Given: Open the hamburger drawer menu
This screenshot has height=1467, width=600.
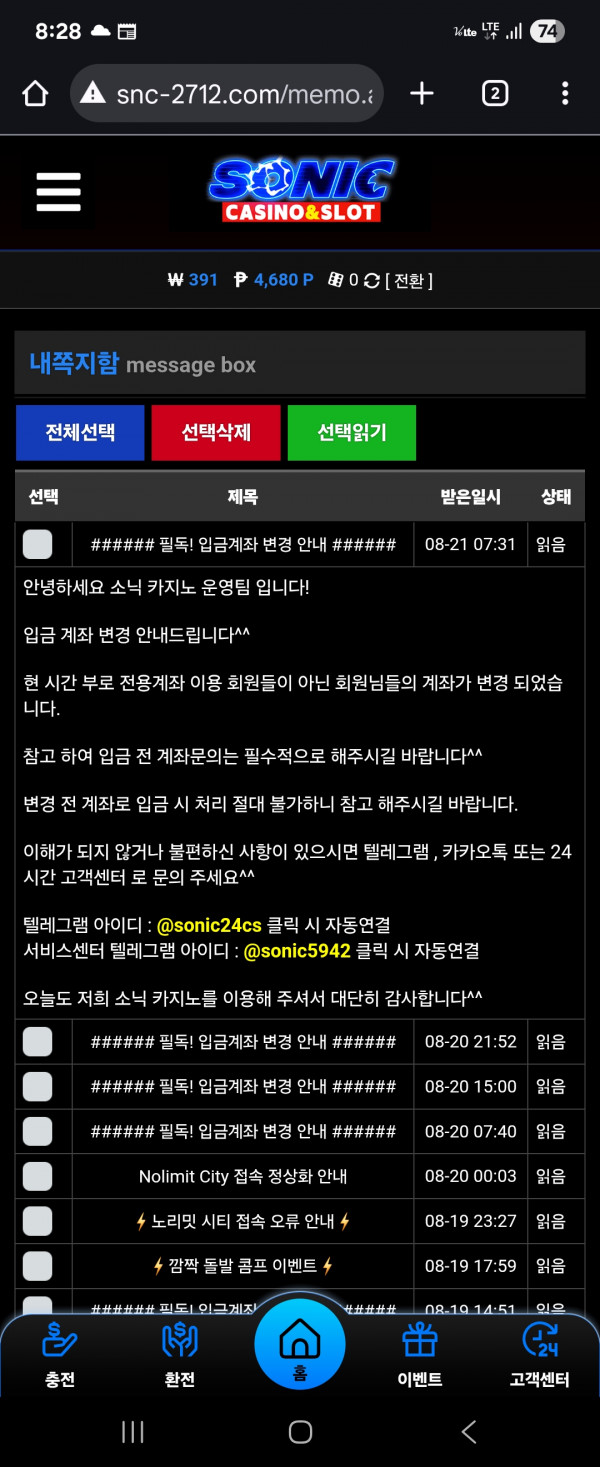Looking at the screenshot, I should click(x=58, y=191).
